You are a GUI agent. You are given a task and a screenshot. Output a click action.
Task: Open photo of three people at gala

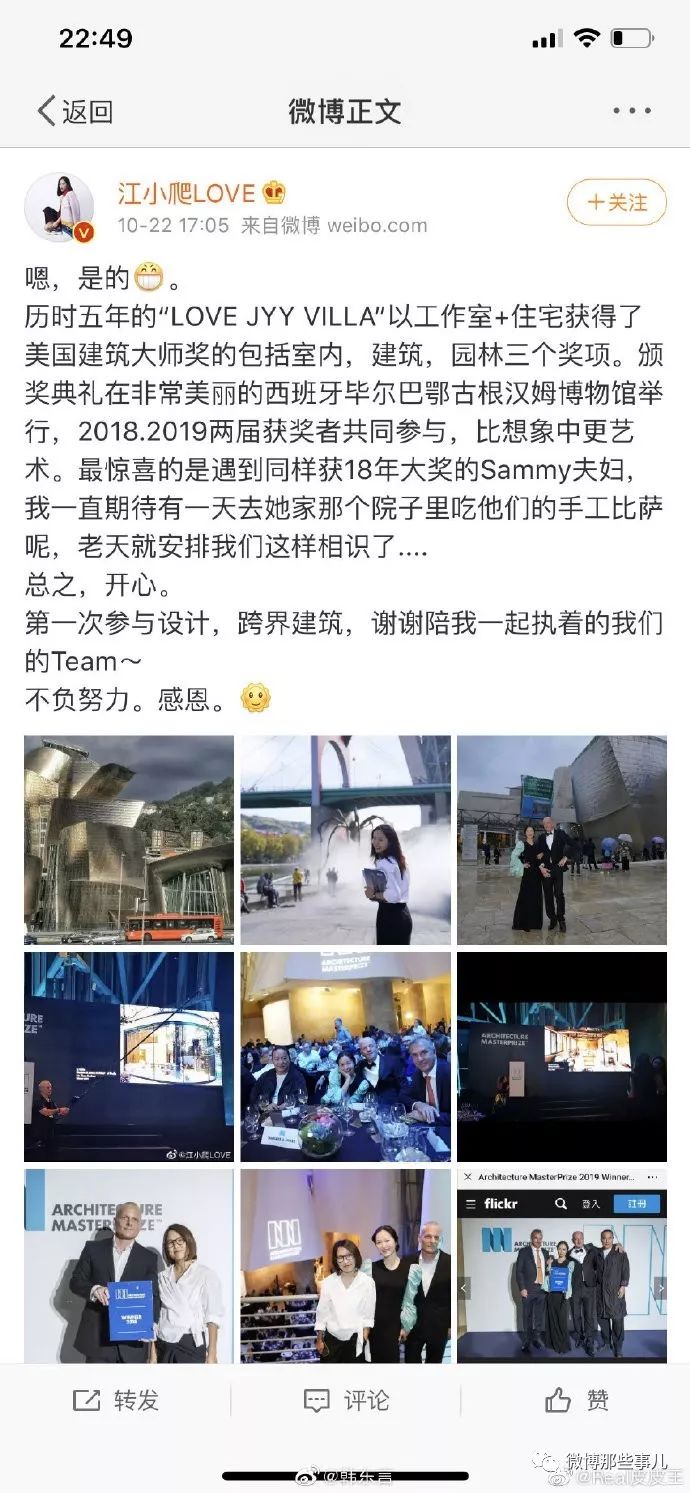click(x=345, y=1265)
